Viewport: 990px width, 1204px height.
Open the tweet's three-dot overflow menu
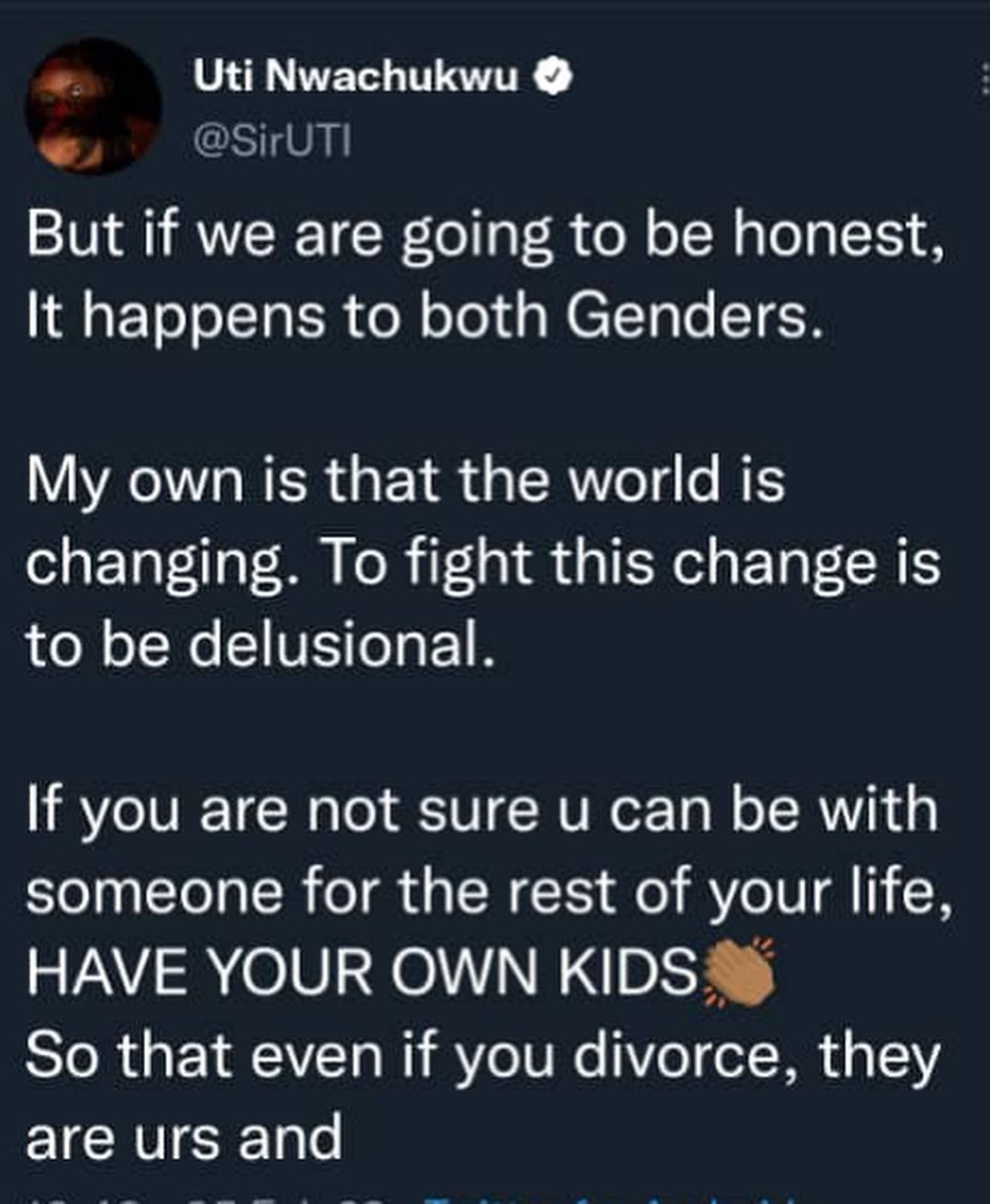pyautogui.click(x=984, y=82)
